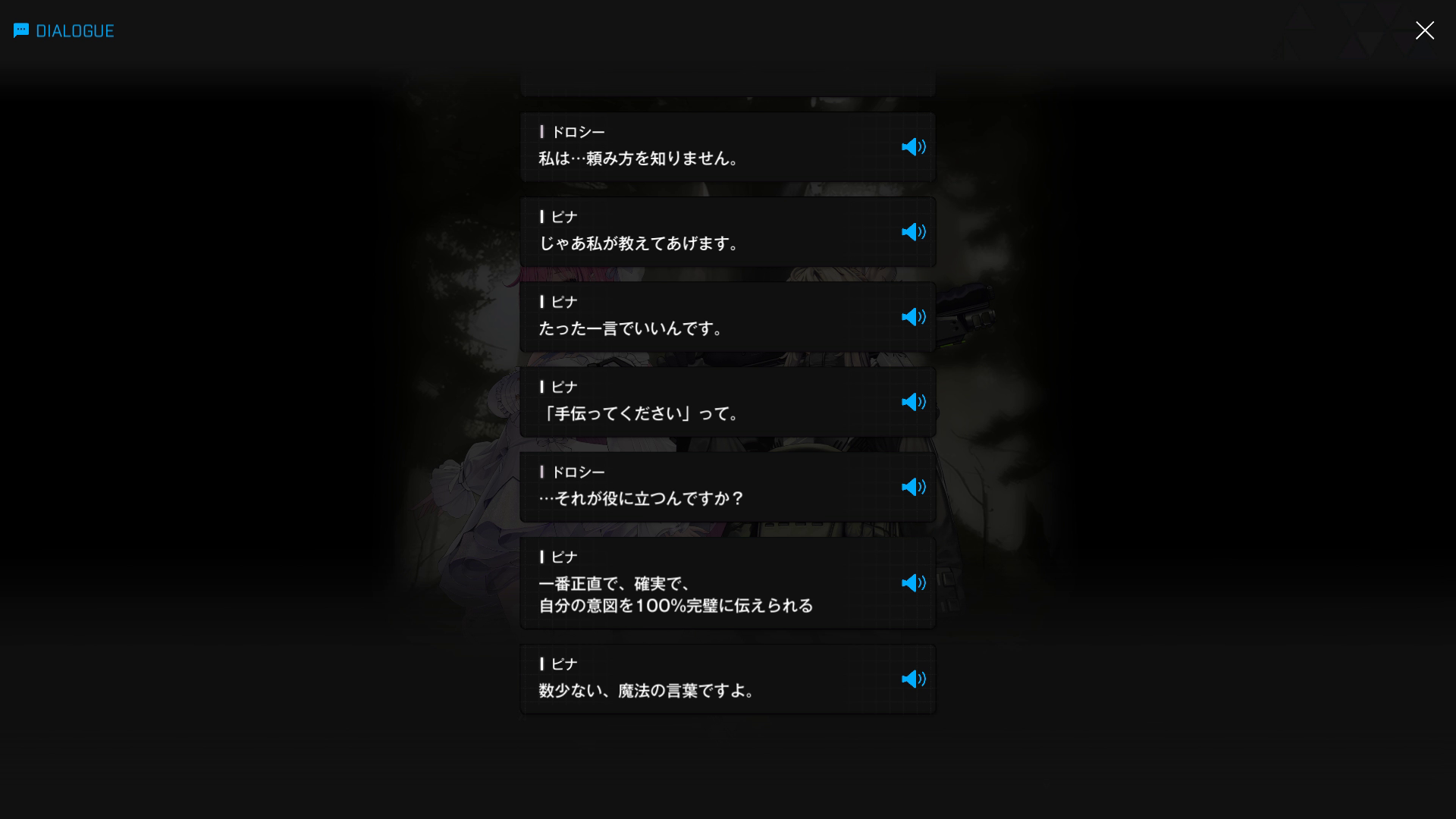Play voice for 「手伝ってください」って。
This screenshot has height=819, width=1456.
pos(913,402)
